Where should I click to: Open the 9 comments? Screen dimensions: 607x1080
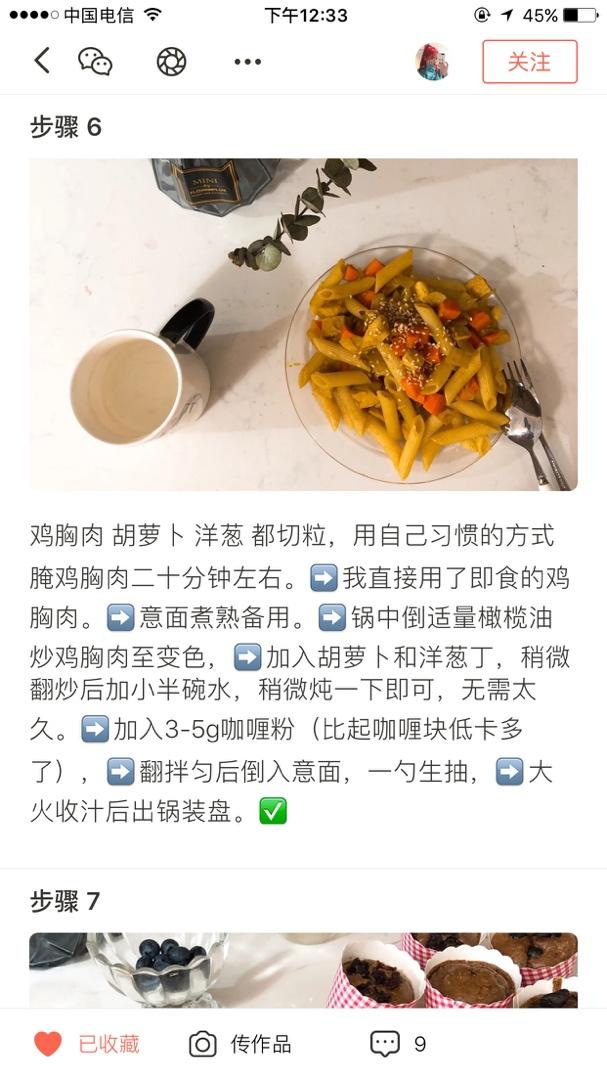point(398,1044)
